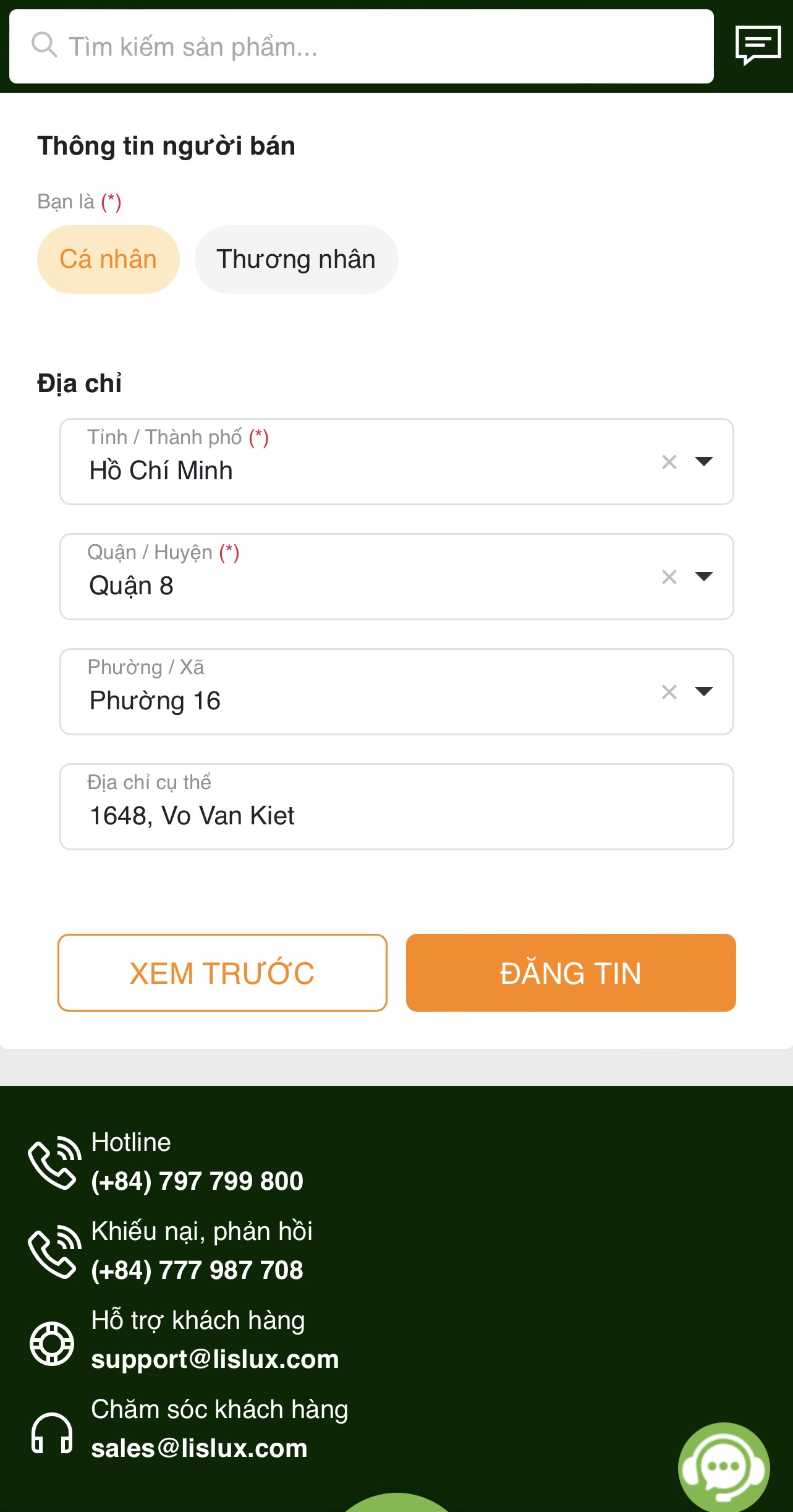
Task: Expand the Tỉnh / Thành phố dropdown
Action: [x=704, y=461]
